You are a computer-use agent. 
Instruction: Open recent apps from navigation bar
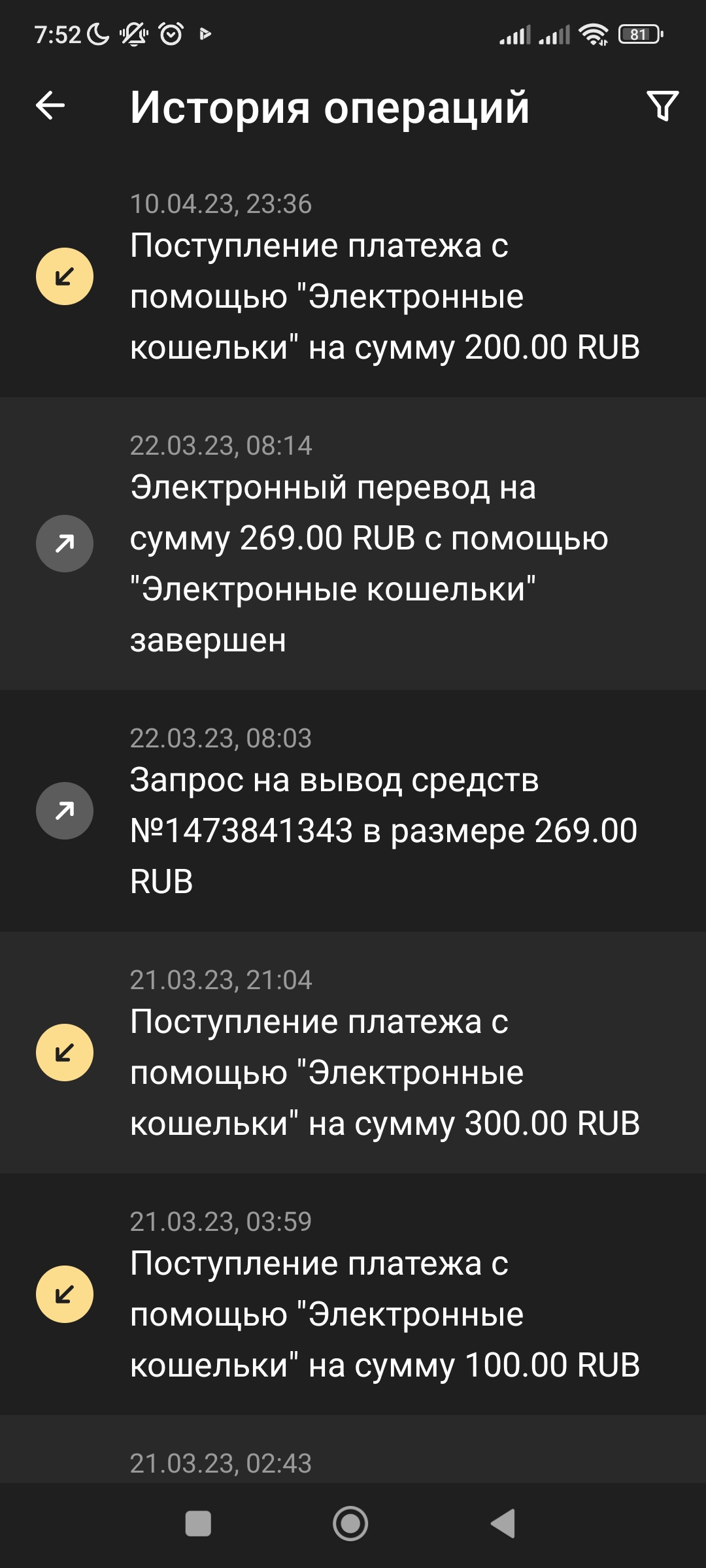pos(198,1524)
